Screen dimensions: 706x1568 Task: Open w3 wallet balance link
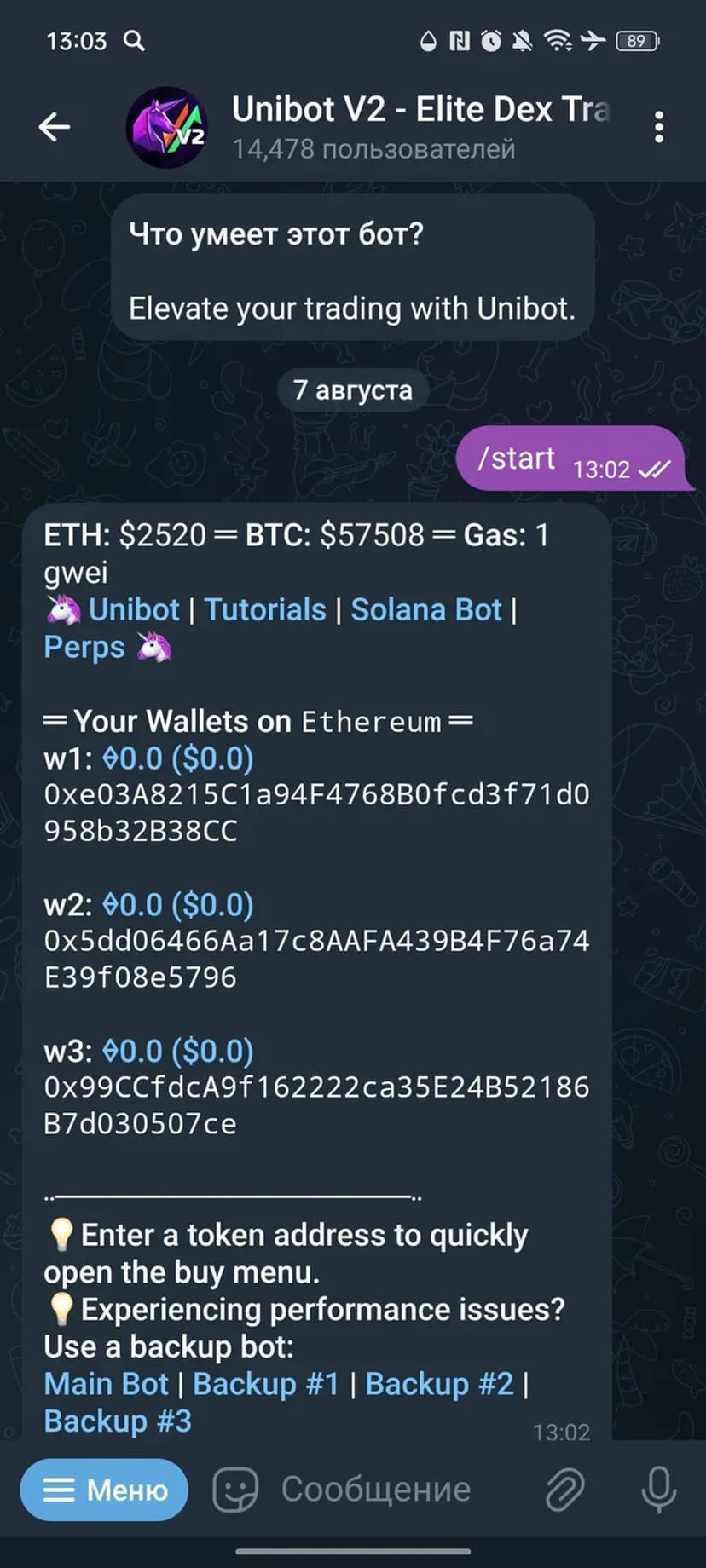(177, 1052)
